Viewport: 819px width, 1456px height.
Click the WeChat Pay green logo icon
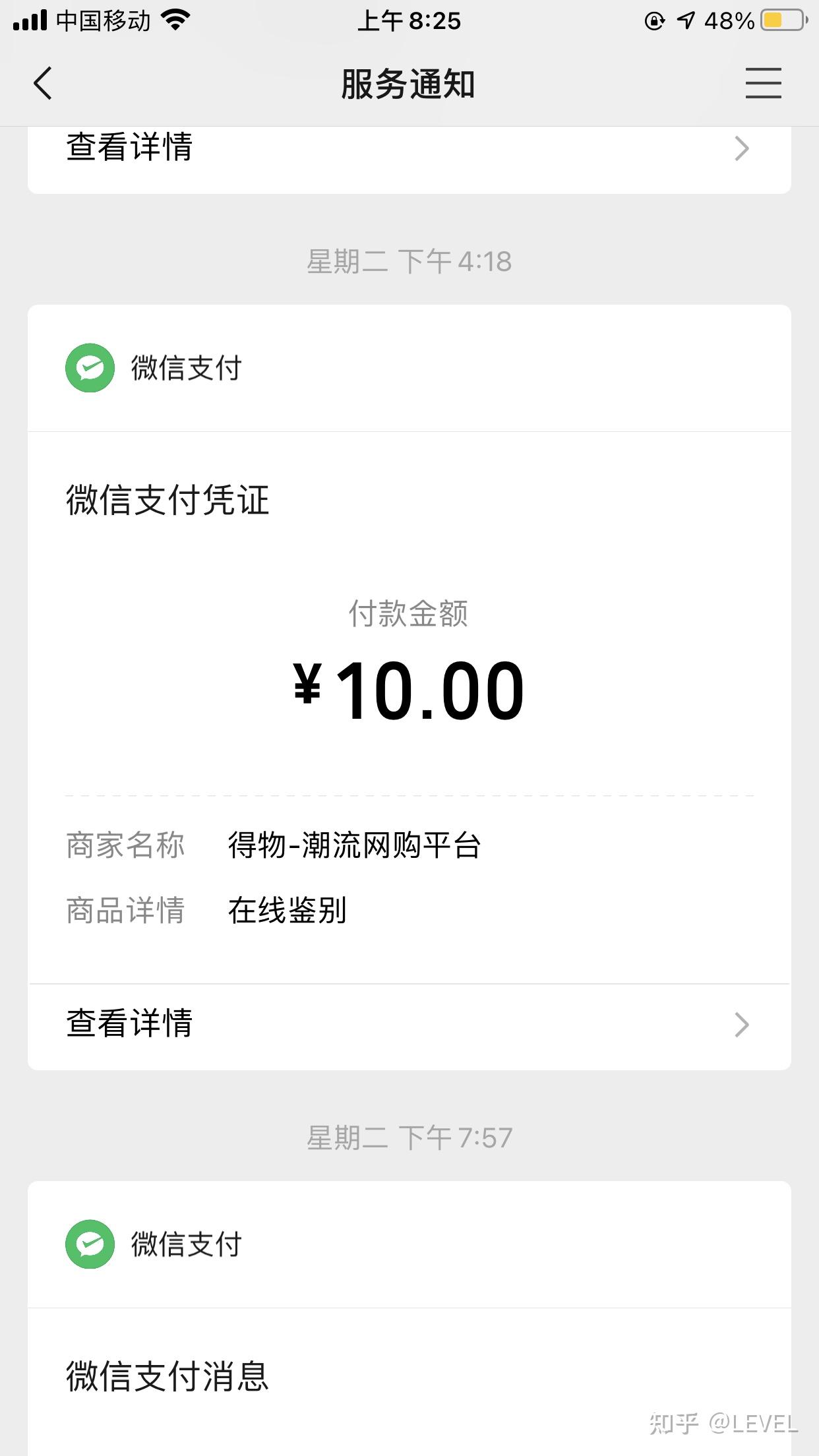(90, 369)
